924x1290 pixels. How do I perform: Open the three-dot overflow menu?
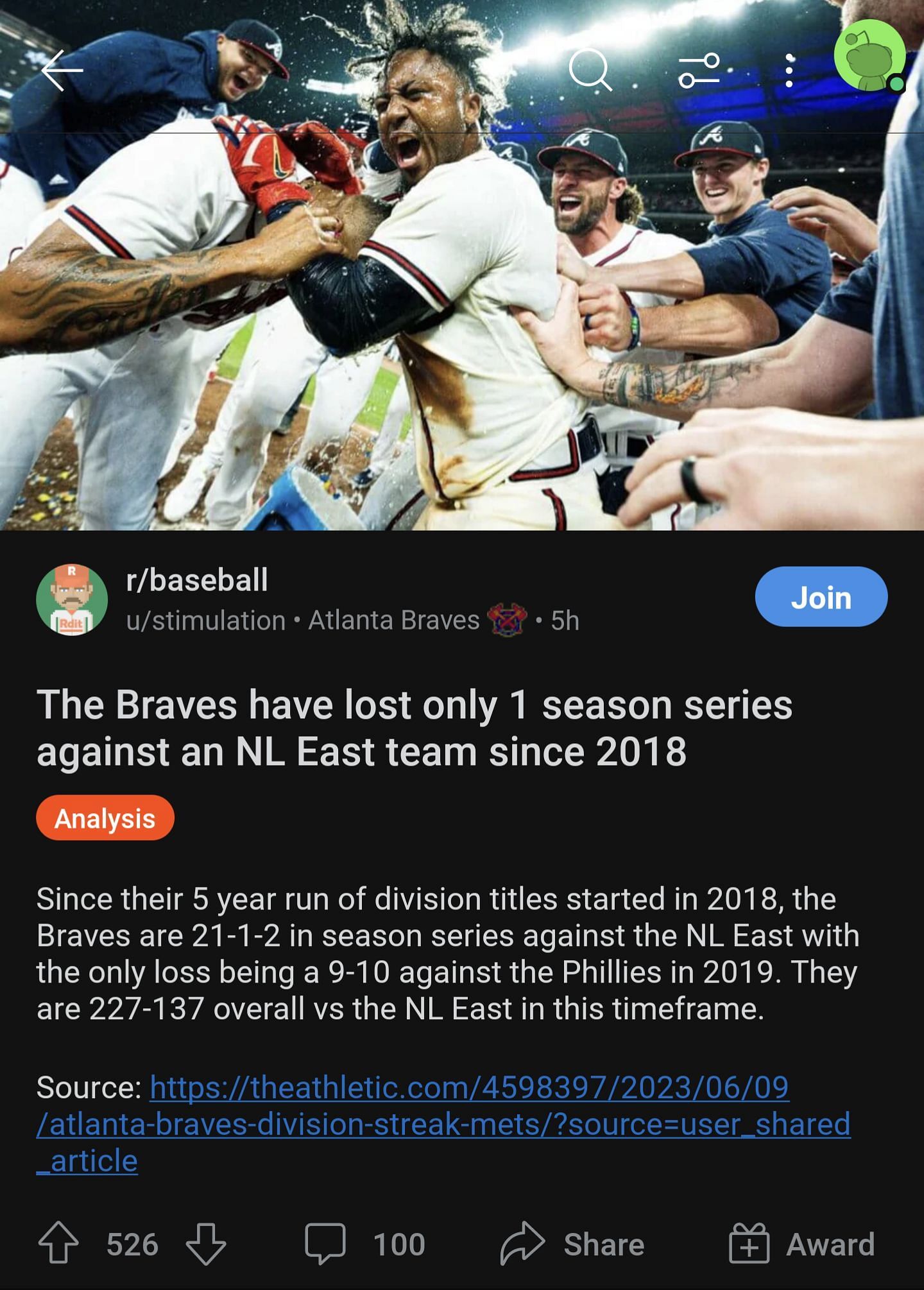tap(789, 70)
